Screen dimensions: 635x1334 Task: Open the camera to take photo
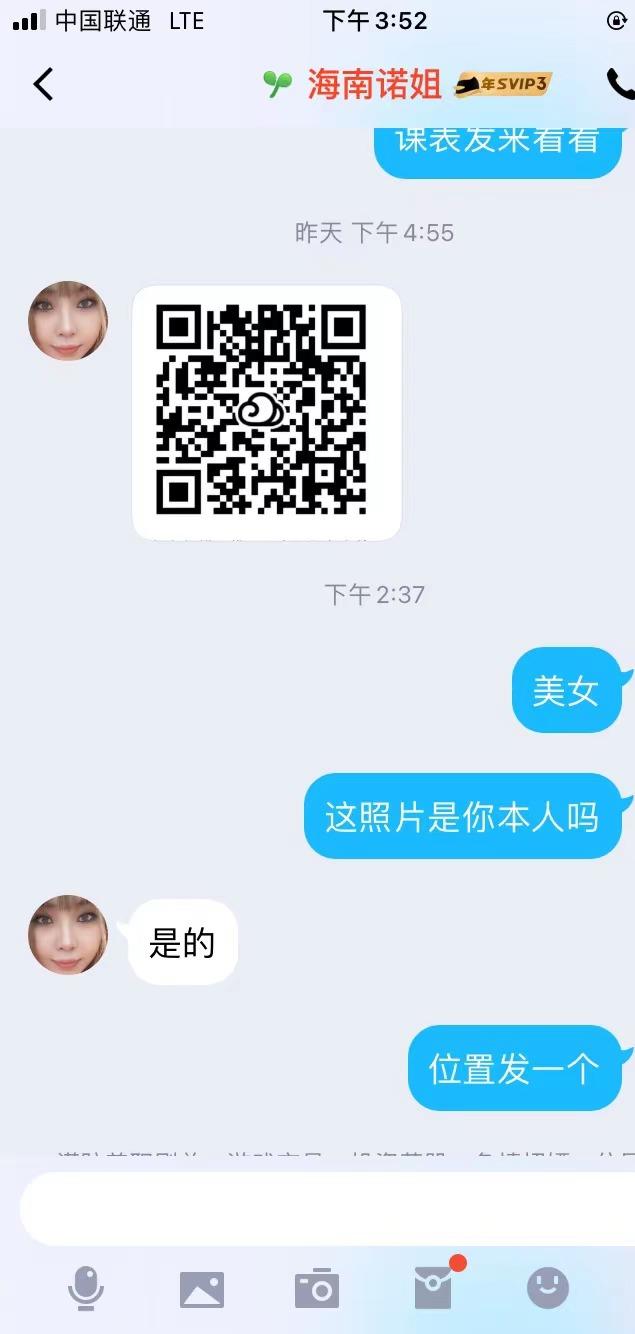click(317, 1289)
